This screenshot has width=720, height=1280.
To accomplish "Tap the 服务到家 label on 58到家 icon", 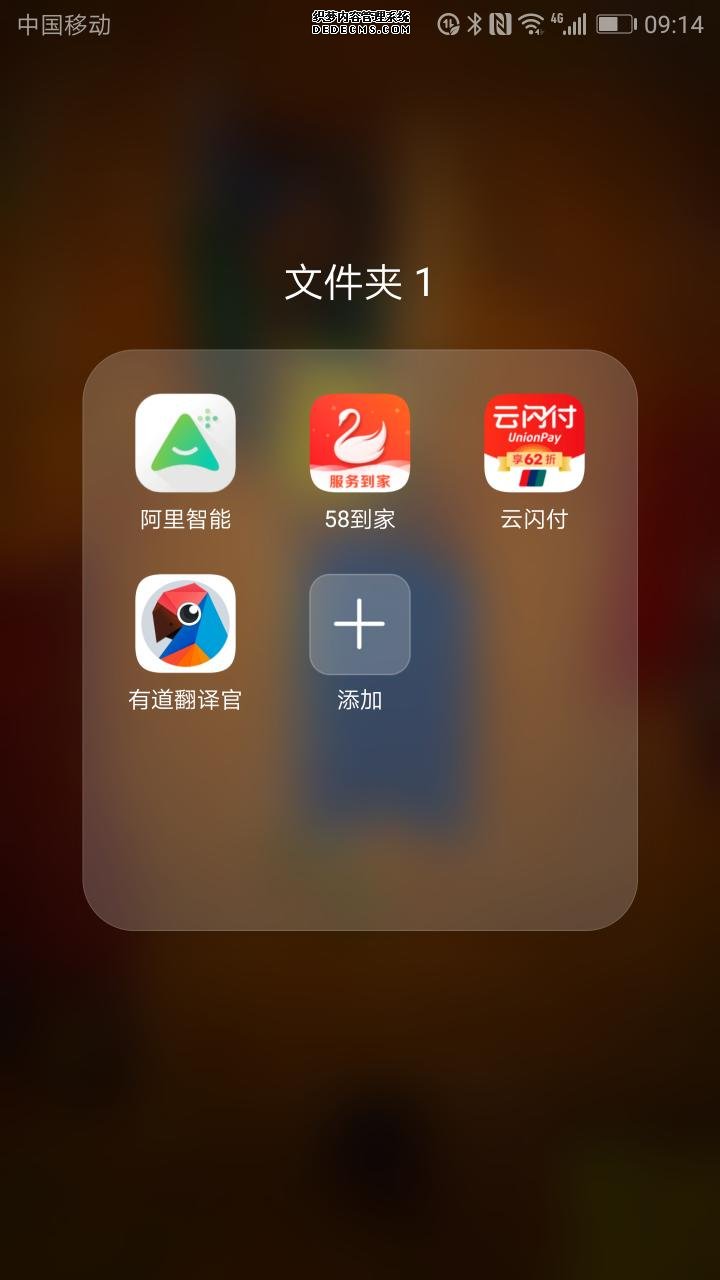I will [359, 479].
